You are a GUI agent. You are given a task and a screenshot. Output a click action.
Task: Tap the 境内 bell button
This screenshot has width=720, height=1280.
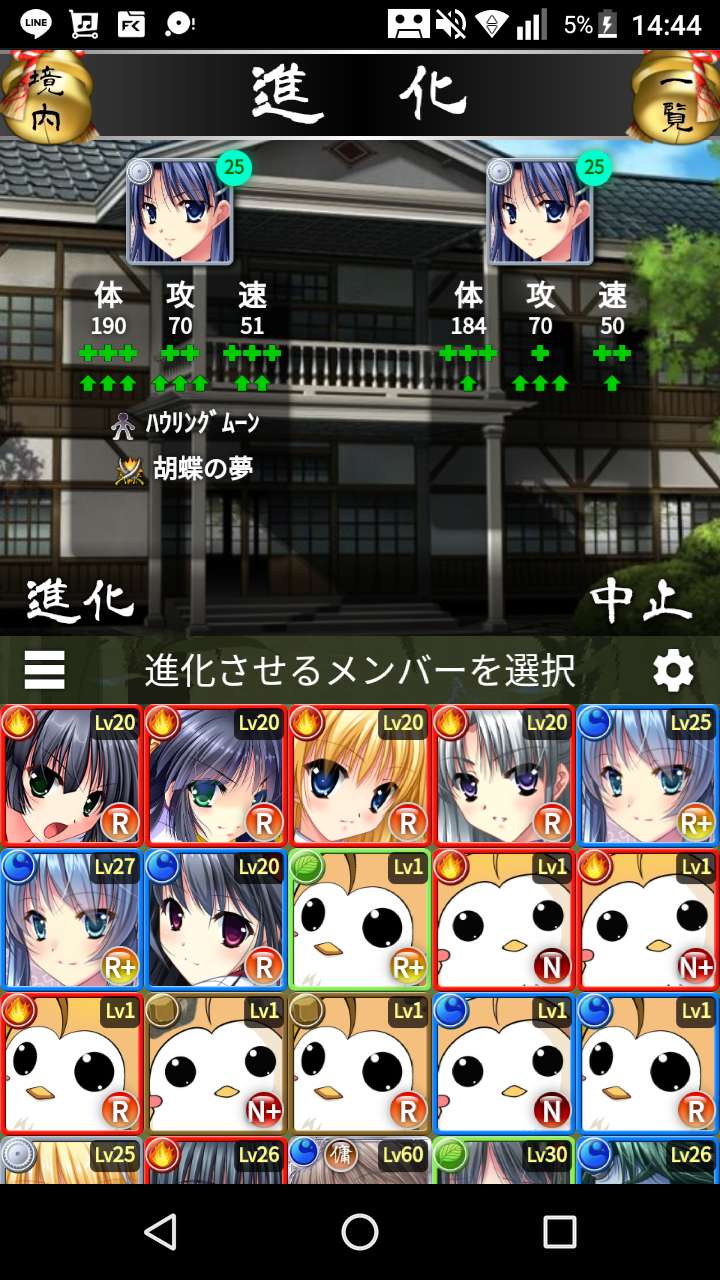(x=46, y=97)
